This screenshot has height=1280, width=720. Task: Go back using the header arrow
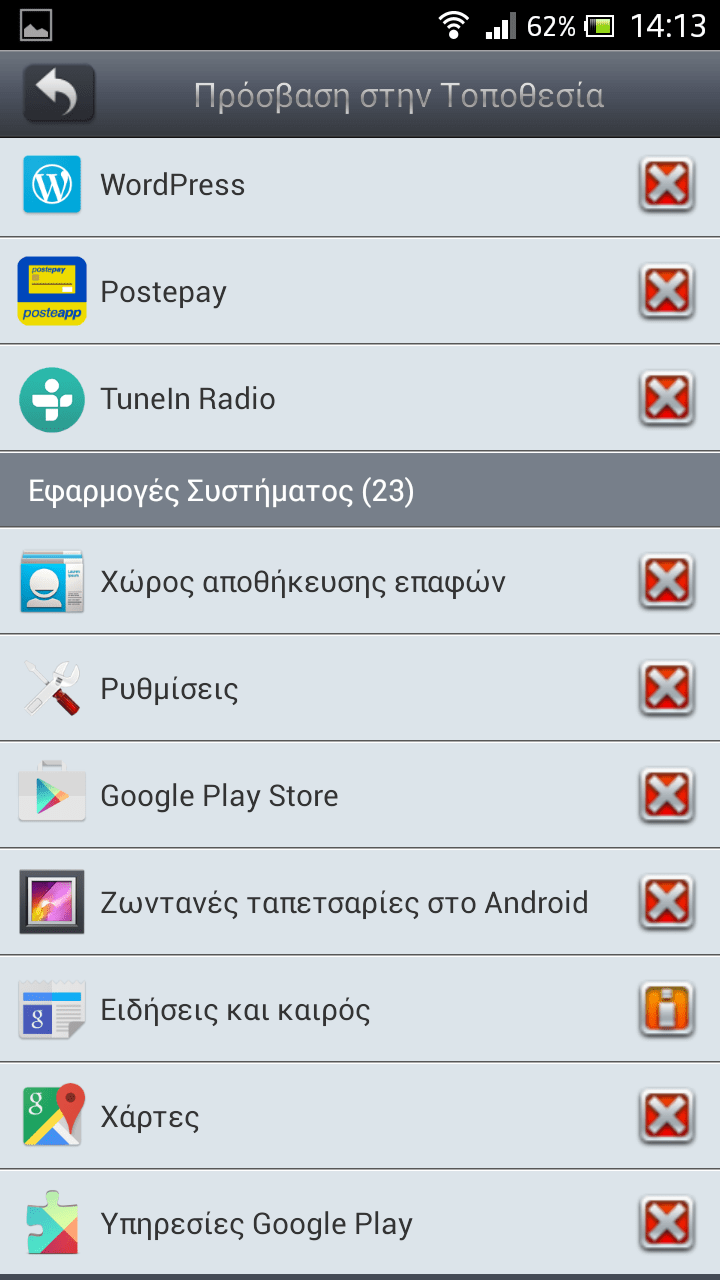coord(59,94)
